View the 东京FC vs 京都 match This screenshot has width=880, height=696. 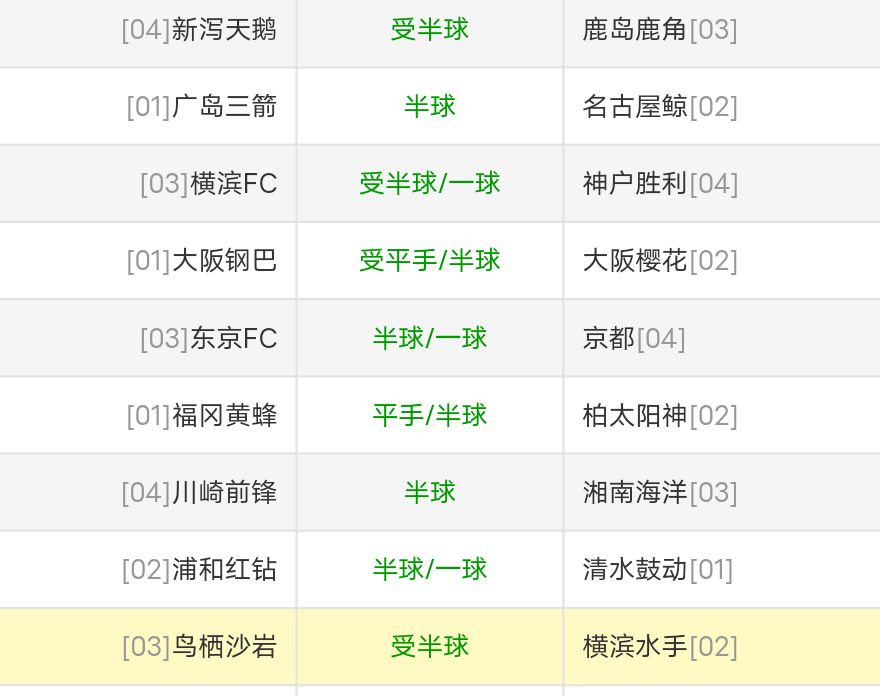430,338
